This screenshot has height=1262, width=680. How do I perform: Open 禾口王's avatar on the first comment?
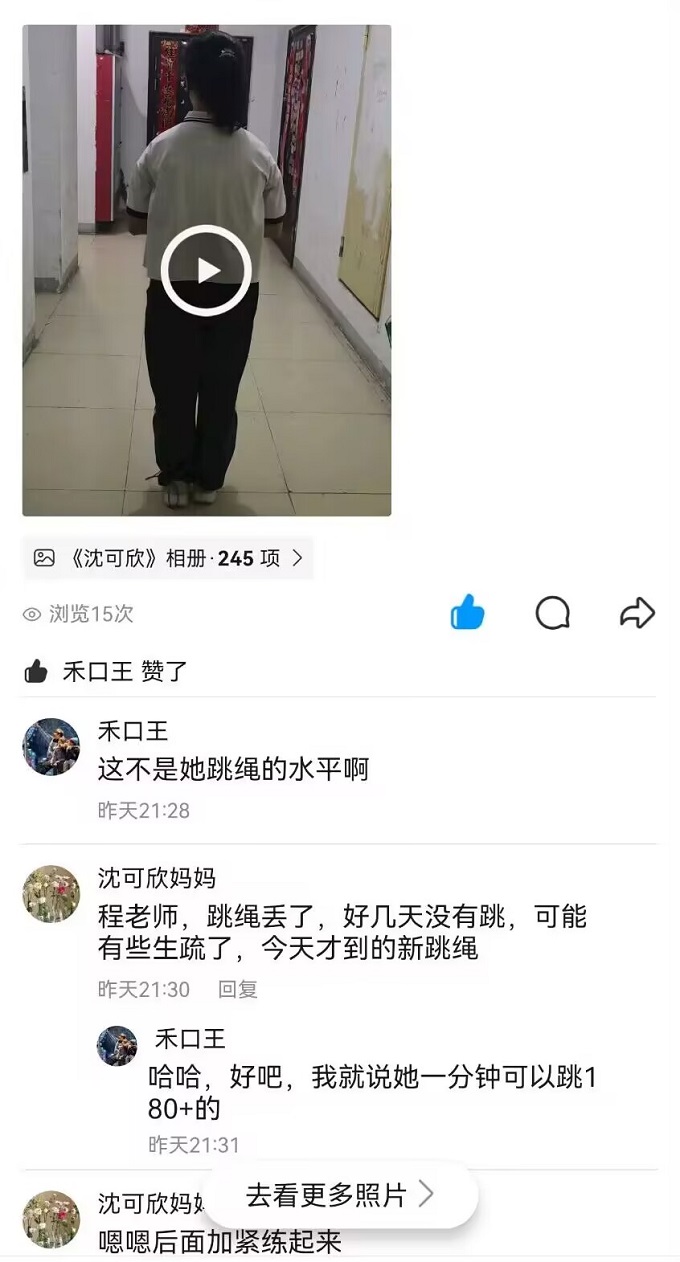51,747
